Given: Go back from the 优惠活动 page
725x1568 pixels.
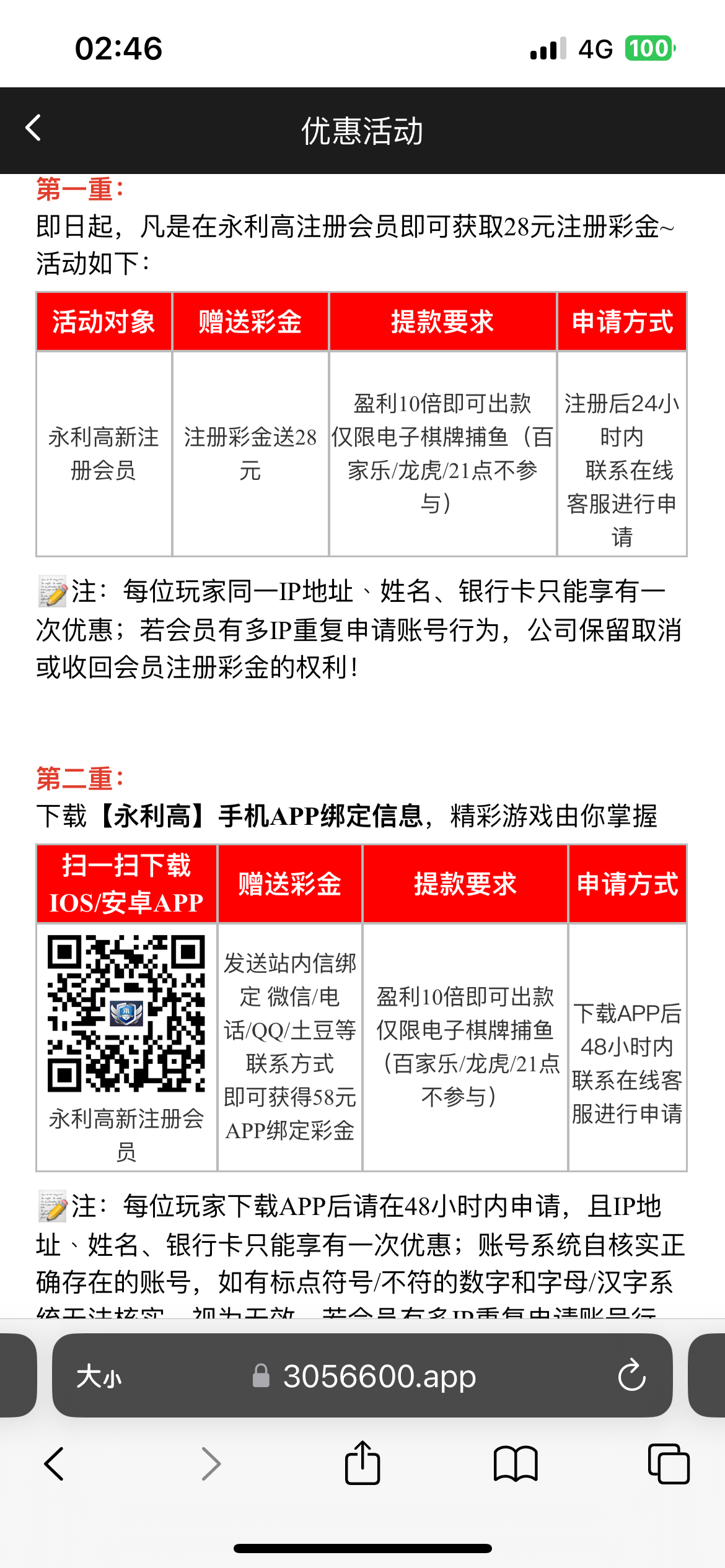Looking at the screenshot, I should coord(33,129).
